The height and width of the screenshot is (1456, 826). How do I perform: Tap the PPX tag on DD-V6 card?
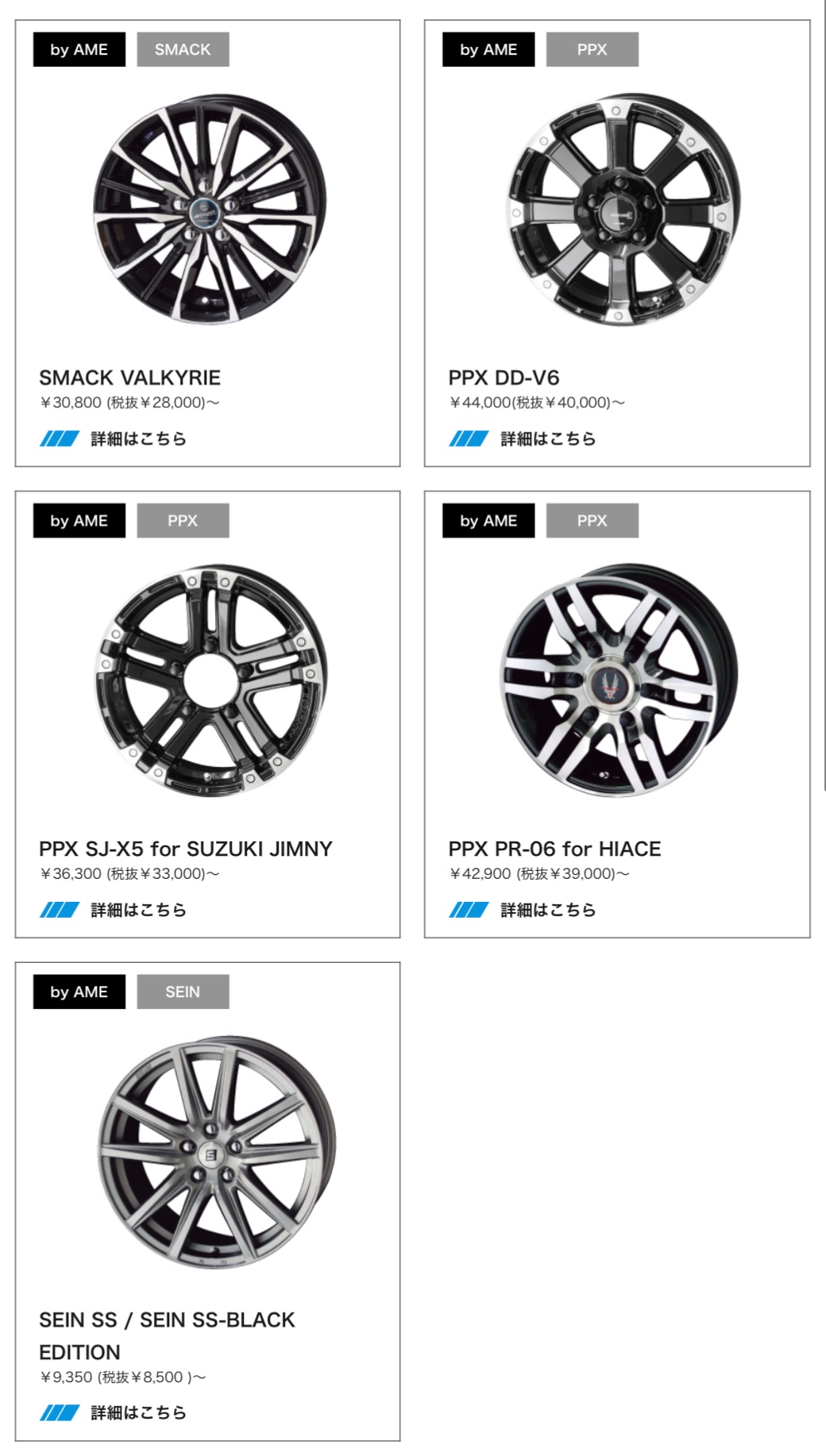(x=592, y=49)
